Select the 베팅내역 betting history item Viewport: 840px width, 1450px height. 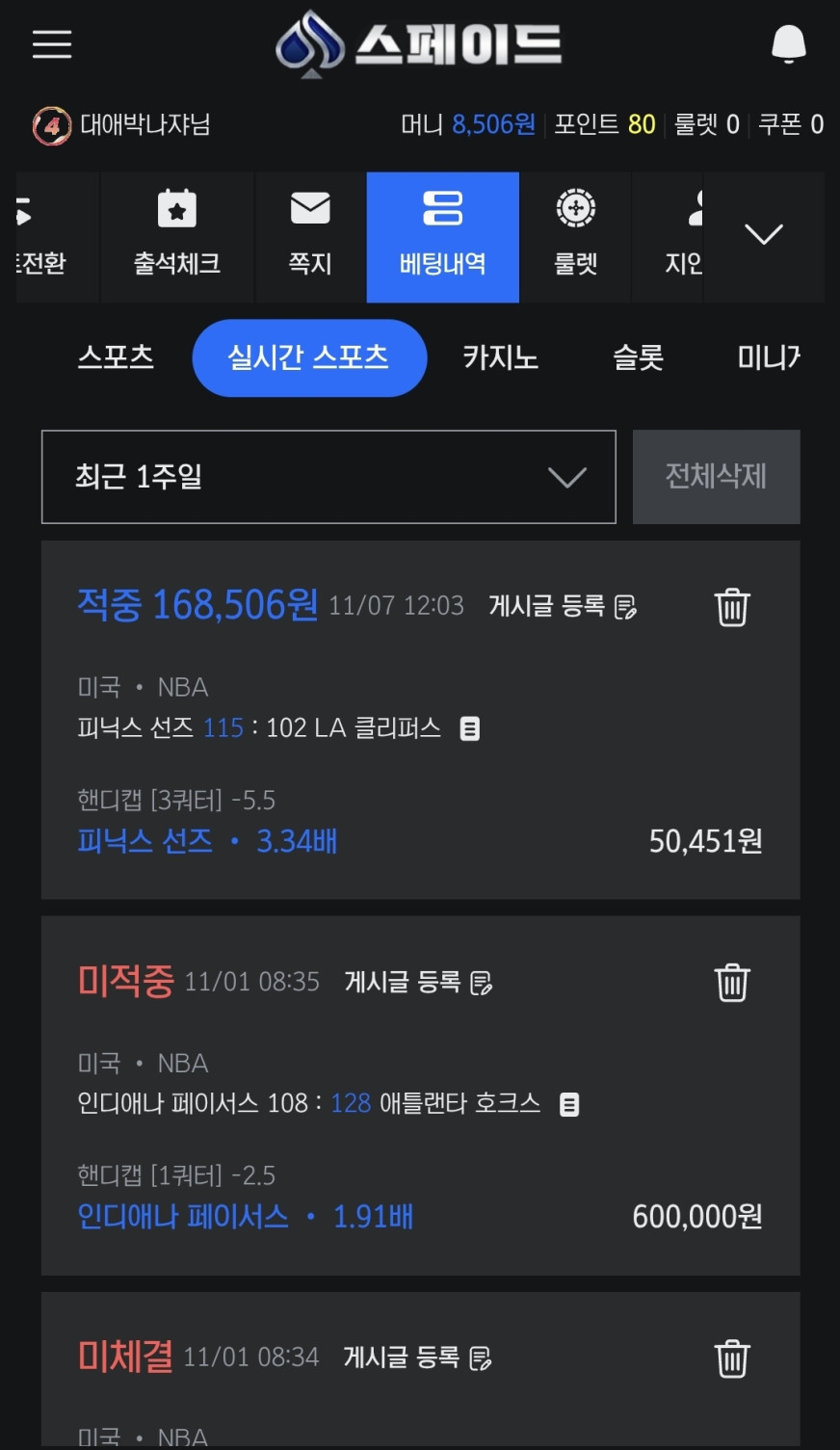point(443,237)
